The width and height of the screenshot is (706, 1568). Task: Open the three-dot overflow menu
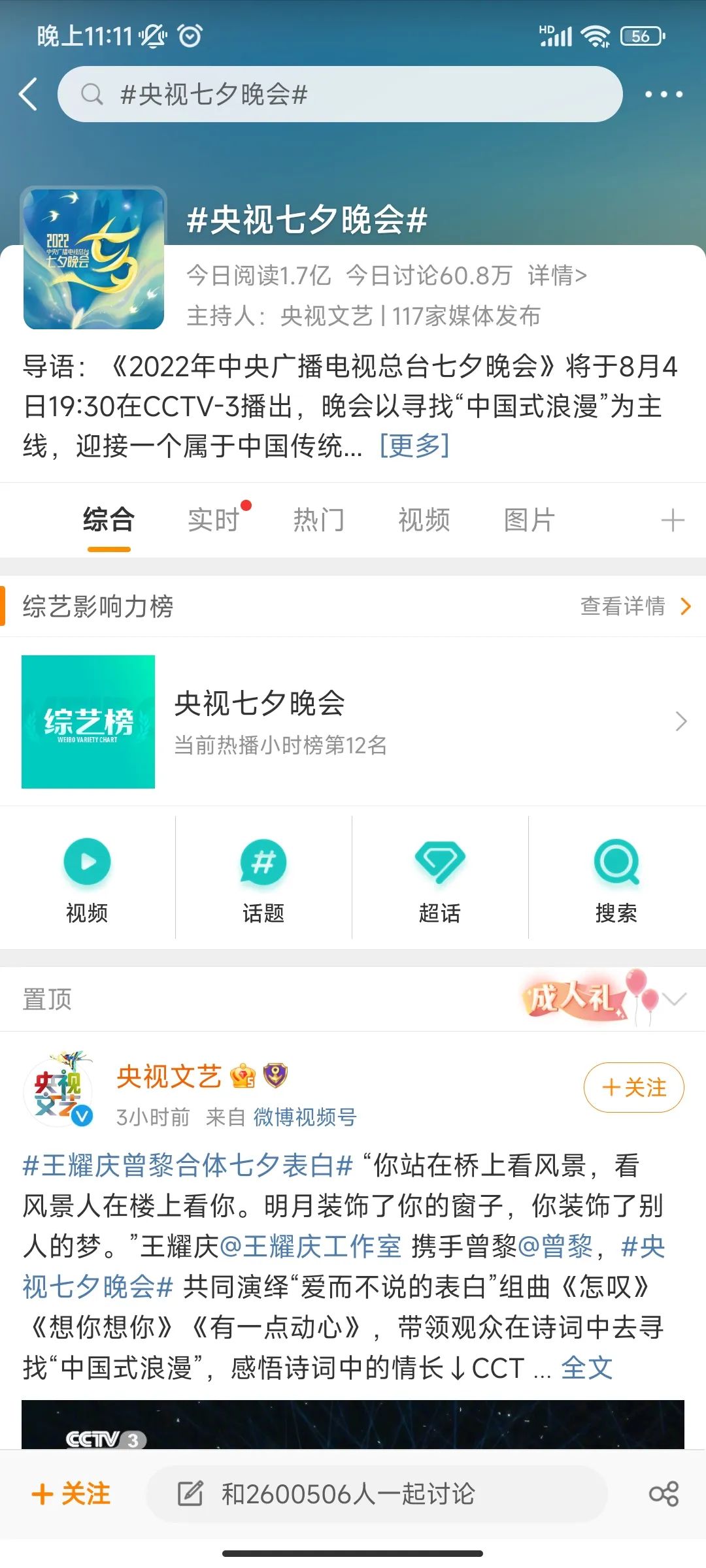click(663, 95)
